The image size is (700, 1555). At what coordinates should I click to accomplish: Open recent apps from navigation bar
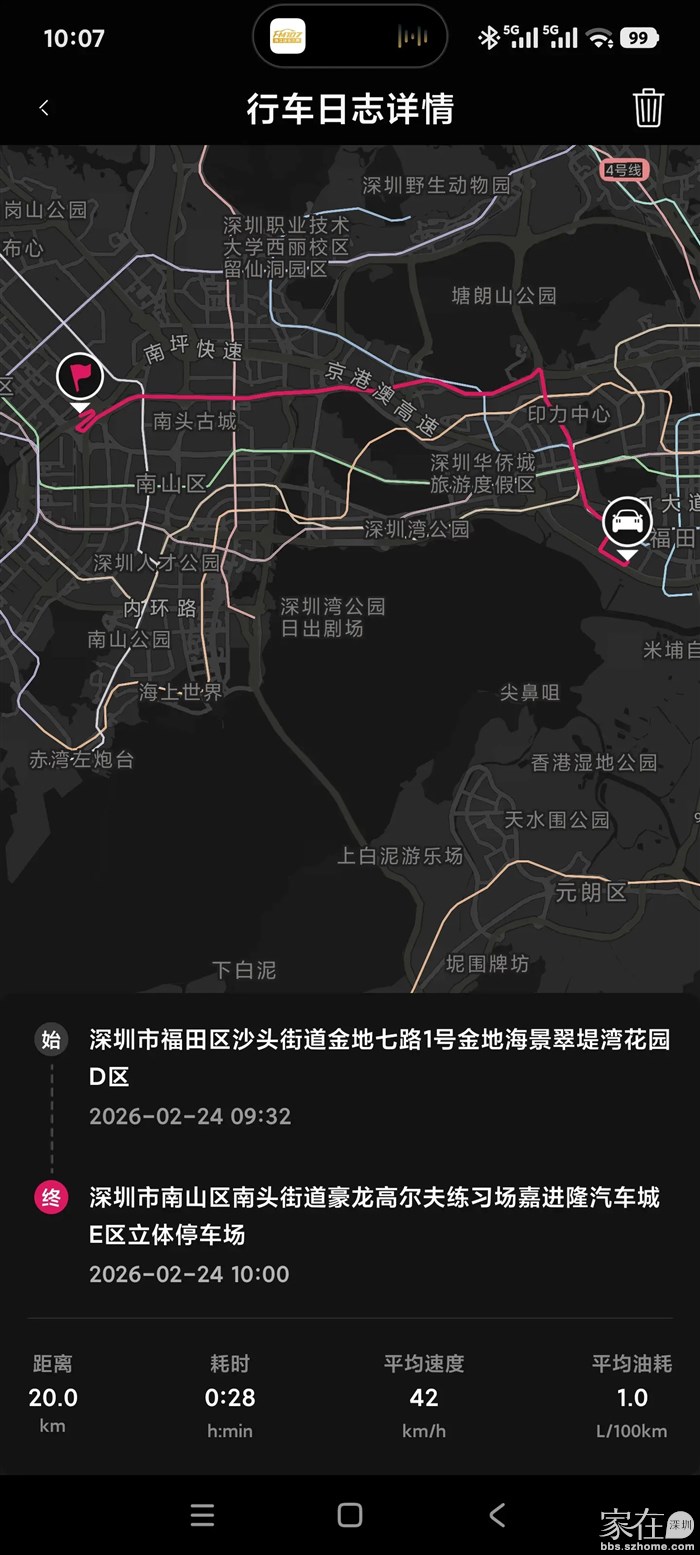tap(202, 1515)
